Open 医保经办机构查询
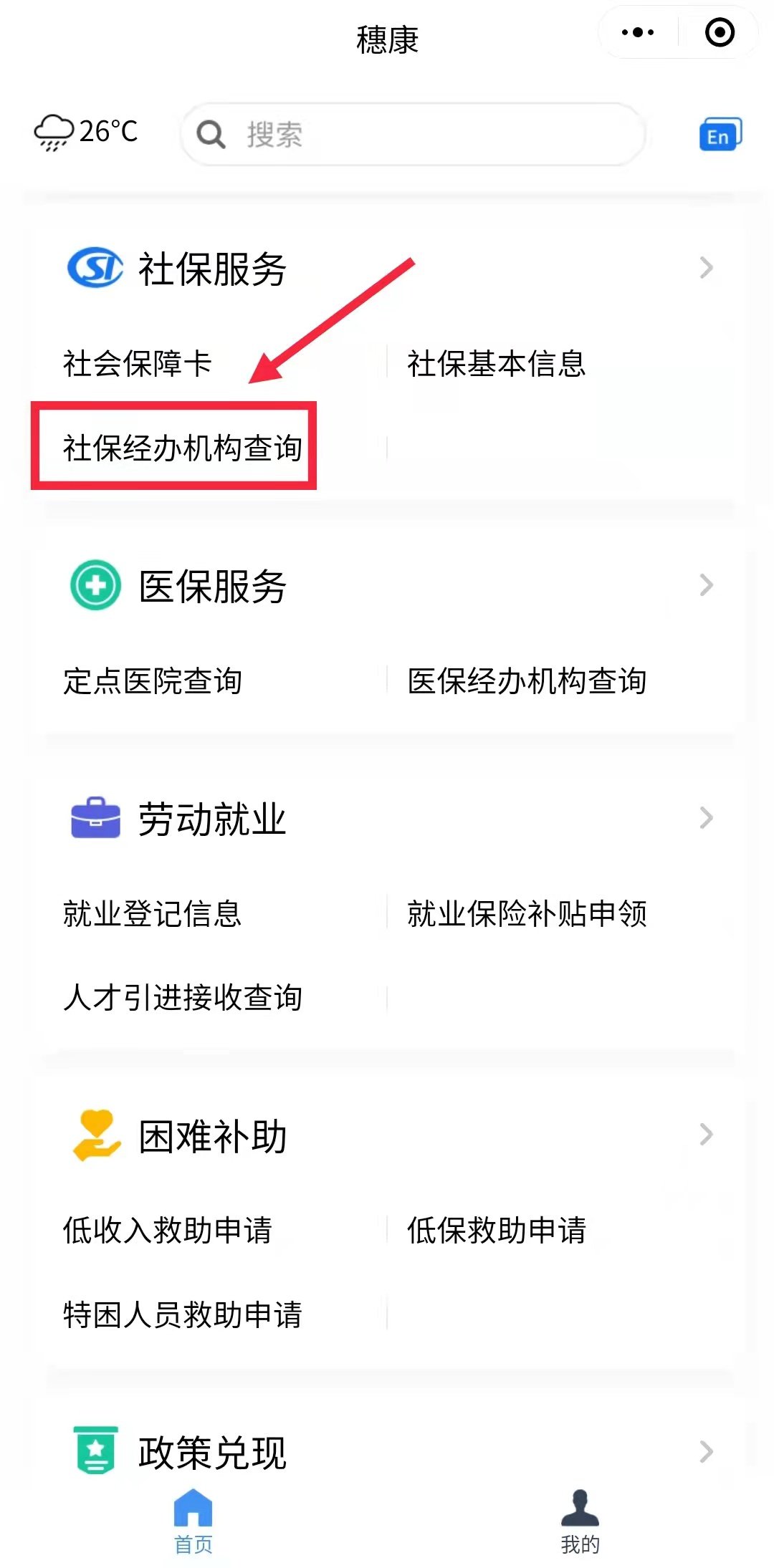Image resolution: width=774 pixels, height=1568 pixels. click(x=527, y=680)
